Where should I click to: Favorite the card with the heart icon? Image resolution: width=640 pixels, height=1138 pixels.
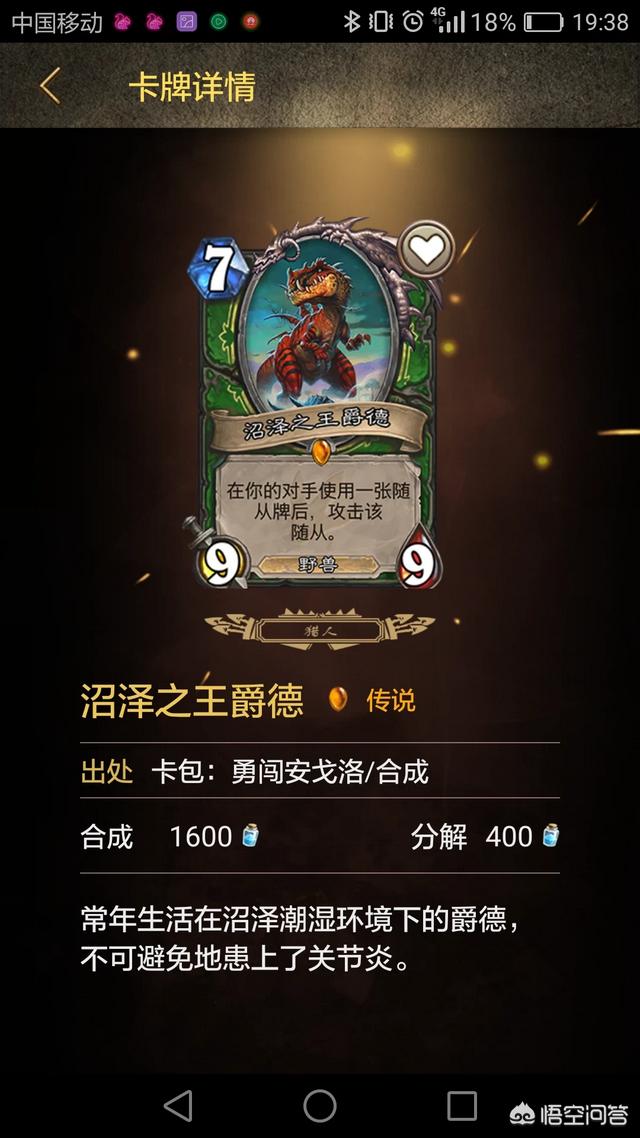(x=427, y=250)
